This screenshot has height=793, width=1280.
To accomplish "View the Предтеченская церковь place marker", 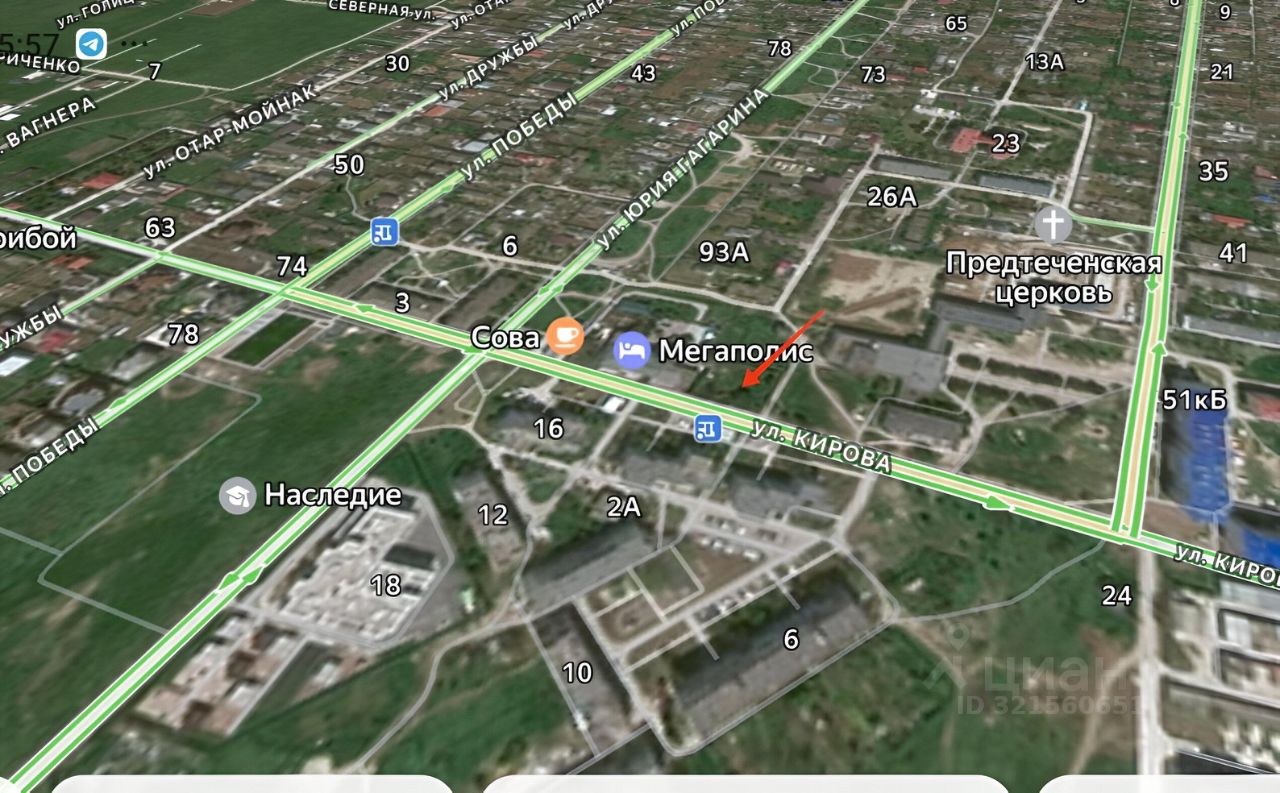I will tap(1053, 223).
